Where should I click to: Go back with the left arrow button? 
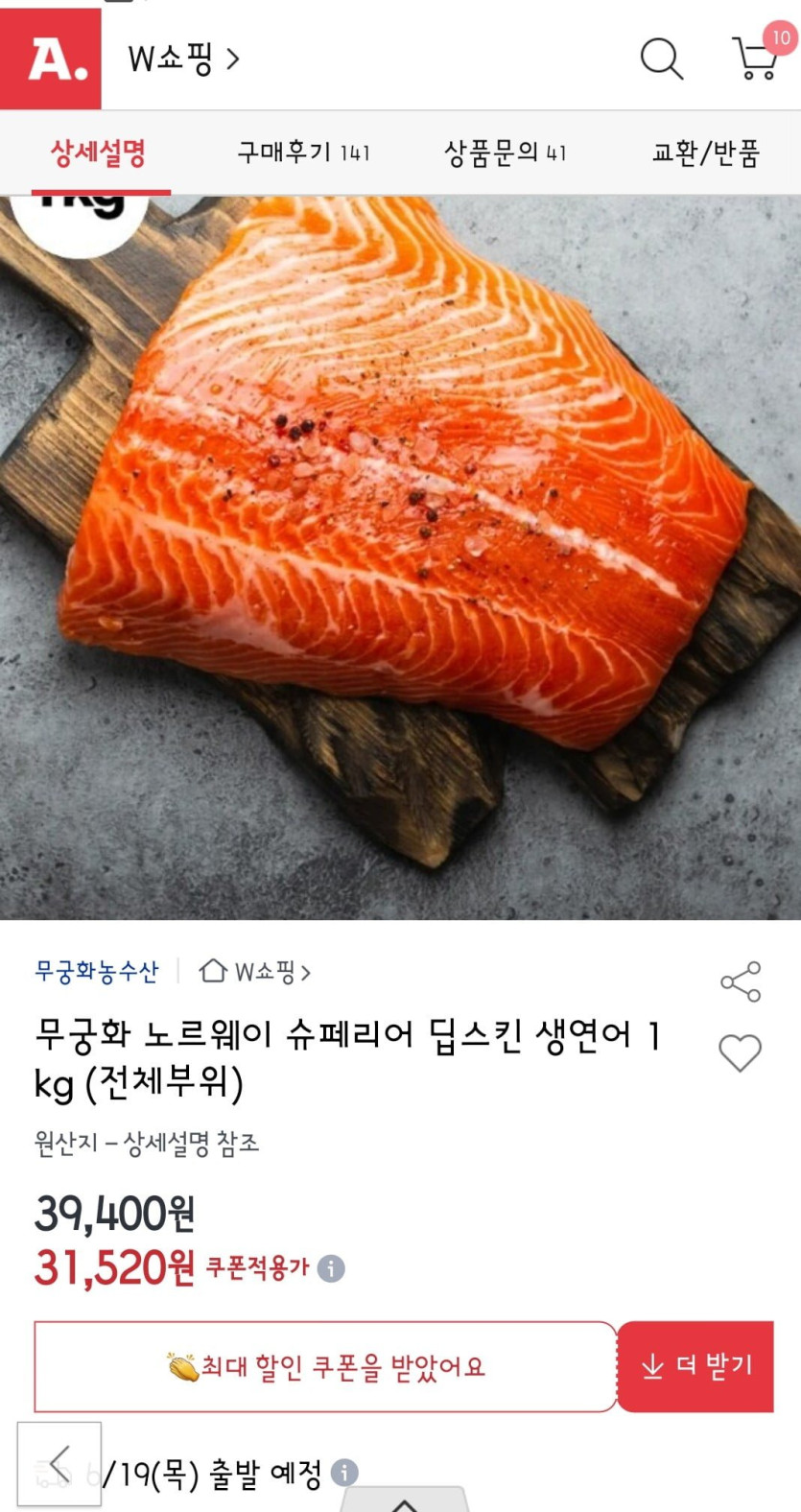pyautogui.click(x=59, y=1464)
